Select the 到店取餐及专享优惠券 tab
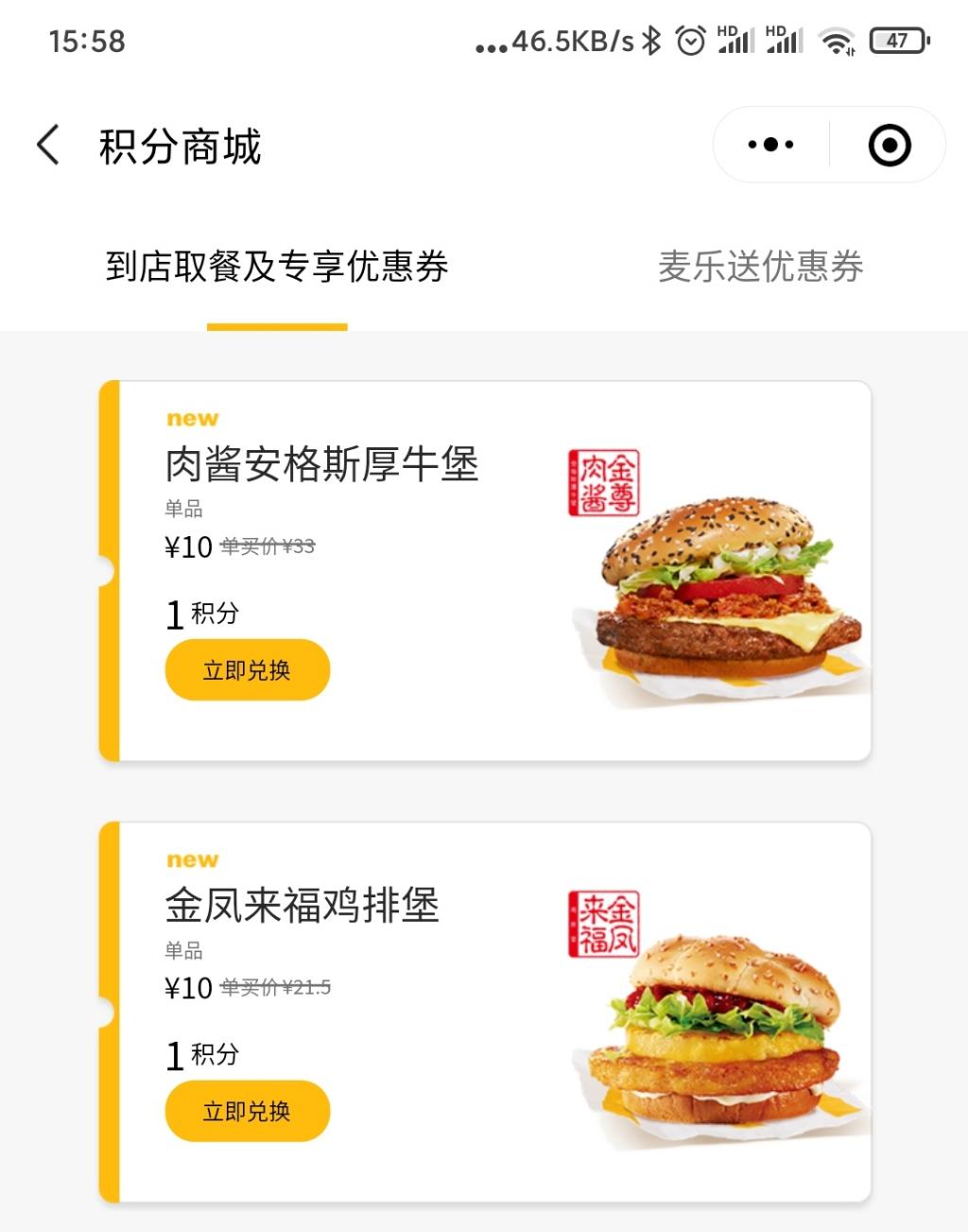This screenshot has width=968, height=1232. click(x=277, y=267)
